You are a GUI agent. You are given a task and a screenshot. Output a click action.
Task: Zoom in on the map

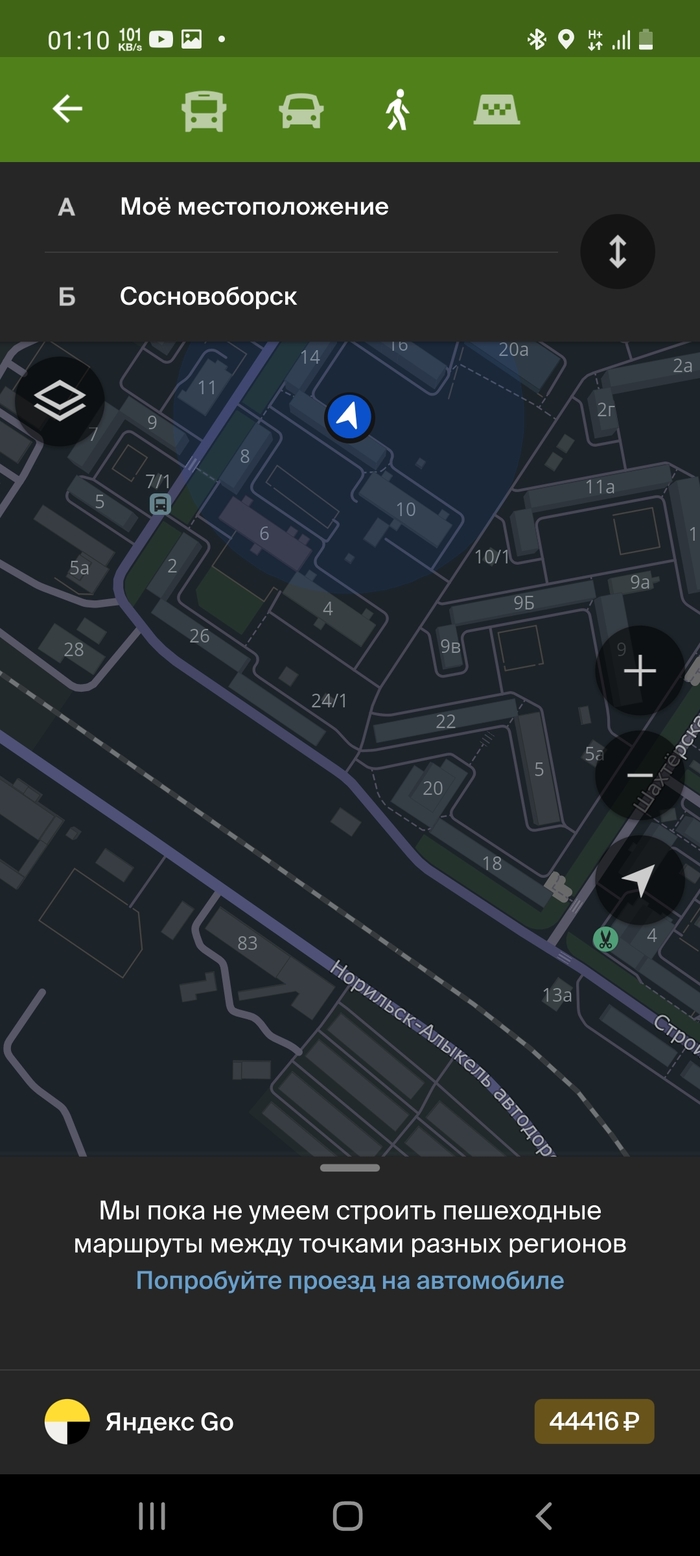640,670
